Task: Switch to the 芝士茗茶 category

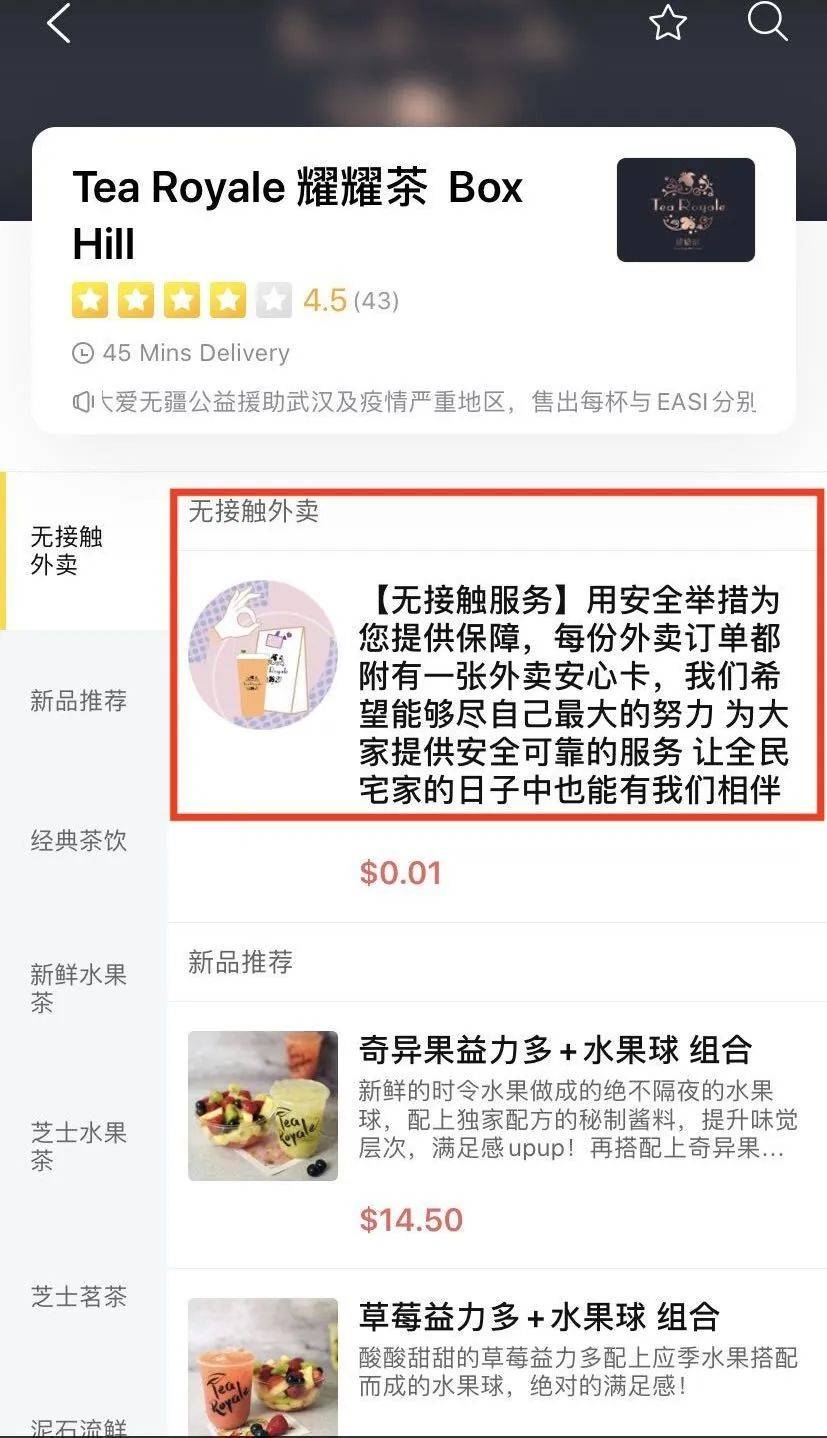Action: pyautogui.click(x=83, y=1297)
